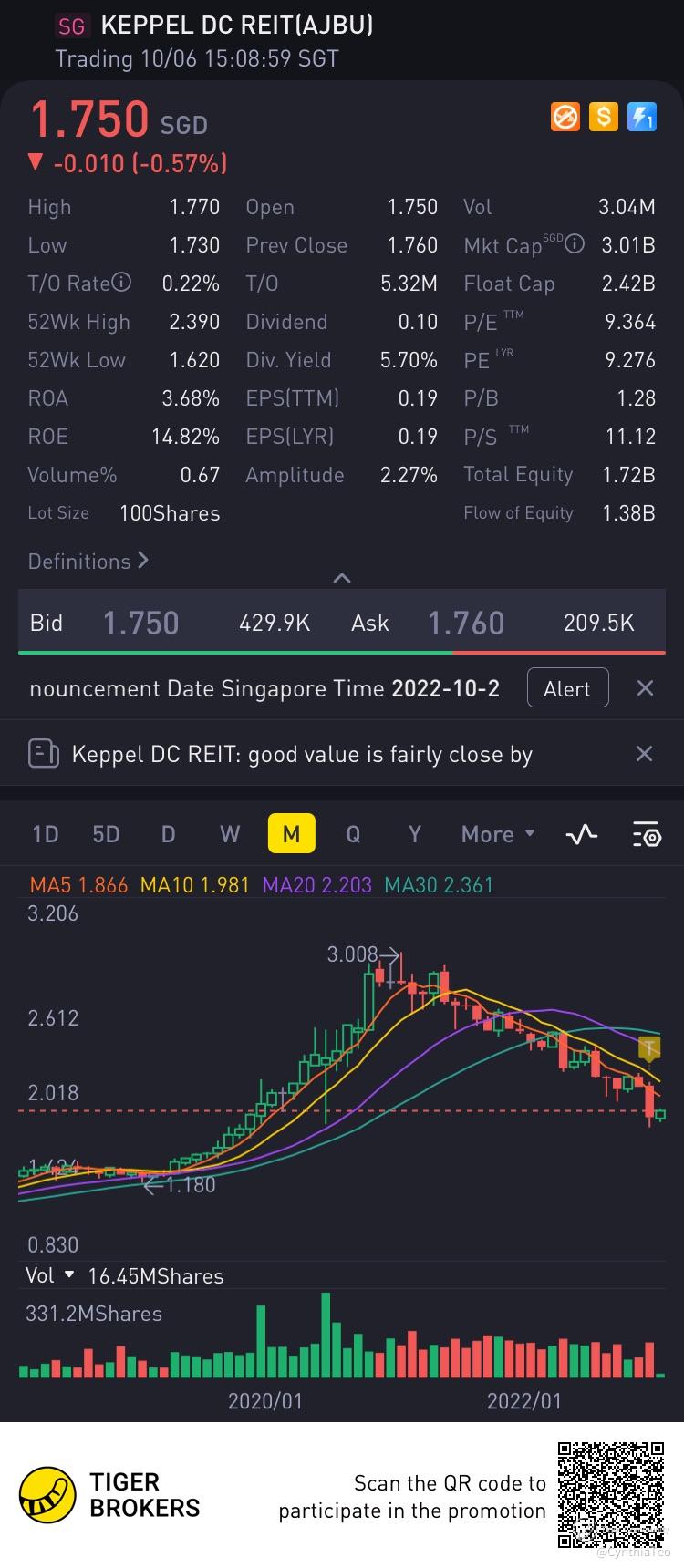The image size is (684, 1568).
Task: Open the chart settings icon
Action: (646, 834)
